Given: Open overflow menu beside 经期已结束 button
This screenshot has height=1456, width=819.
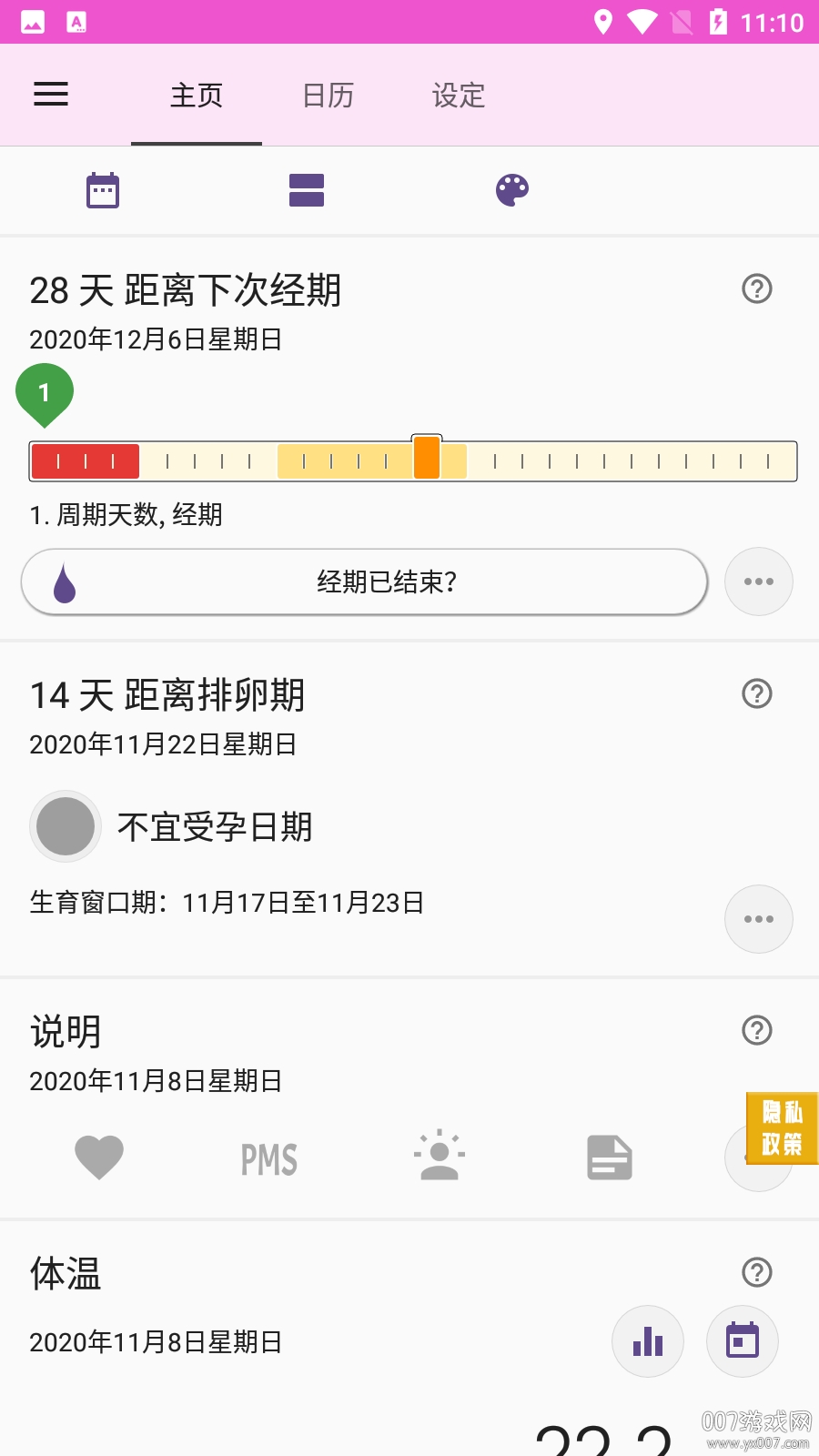Looking at the screenshot, I should coord(758,581).
